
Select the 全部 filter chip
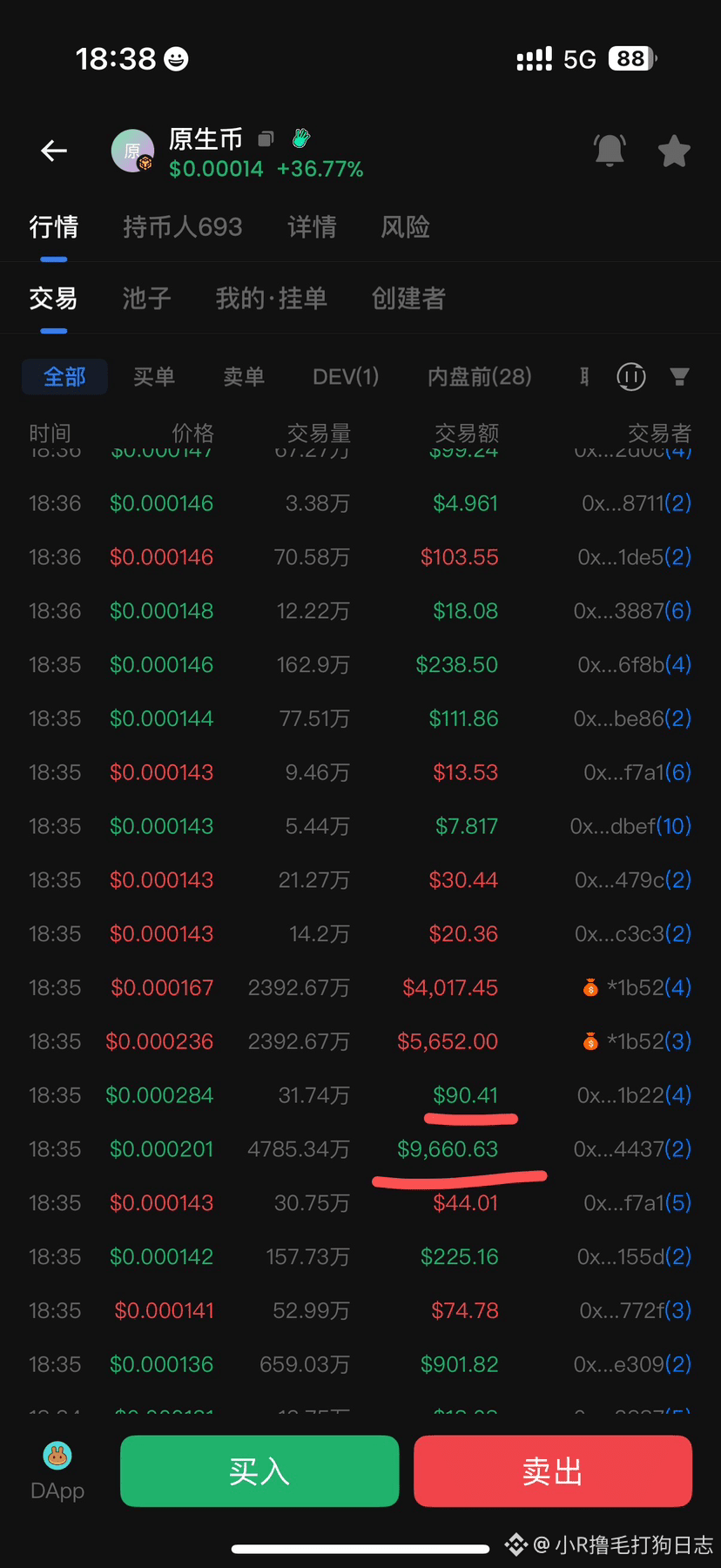[64, 377]
